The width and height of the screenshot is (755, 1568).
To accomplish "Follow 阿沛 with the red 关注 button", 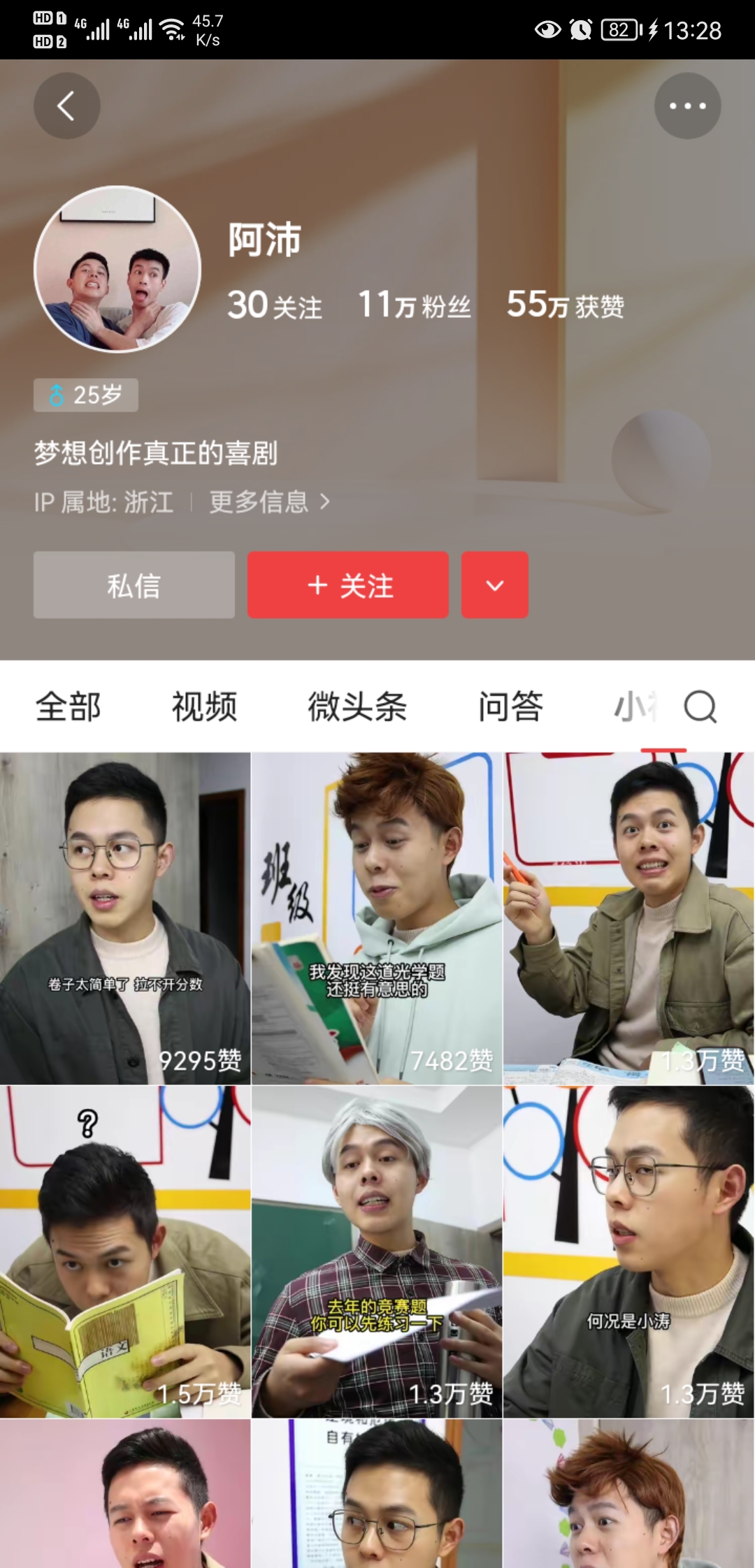I will click(x=348, y=585).
